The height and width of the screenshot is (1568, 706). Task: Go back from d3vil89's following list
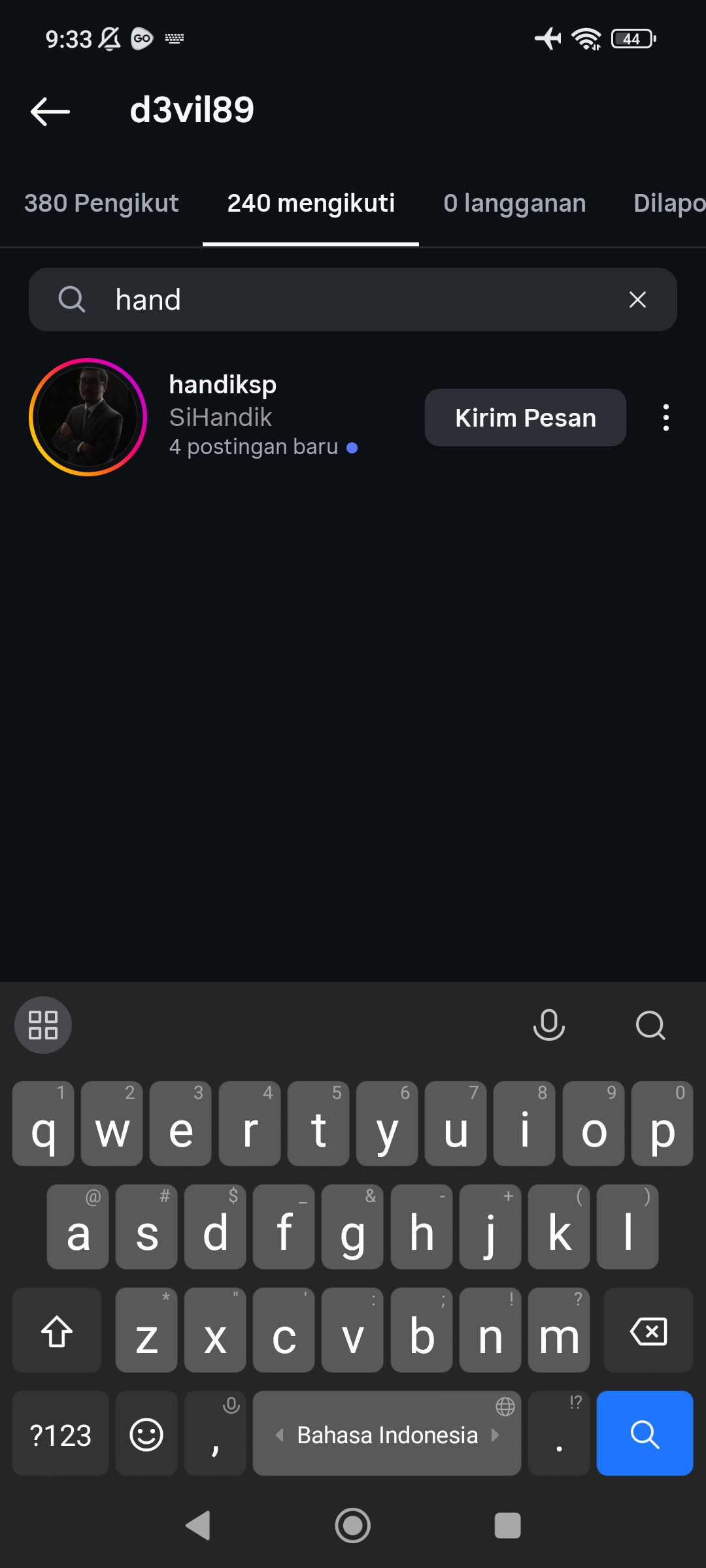click(50, 111)
